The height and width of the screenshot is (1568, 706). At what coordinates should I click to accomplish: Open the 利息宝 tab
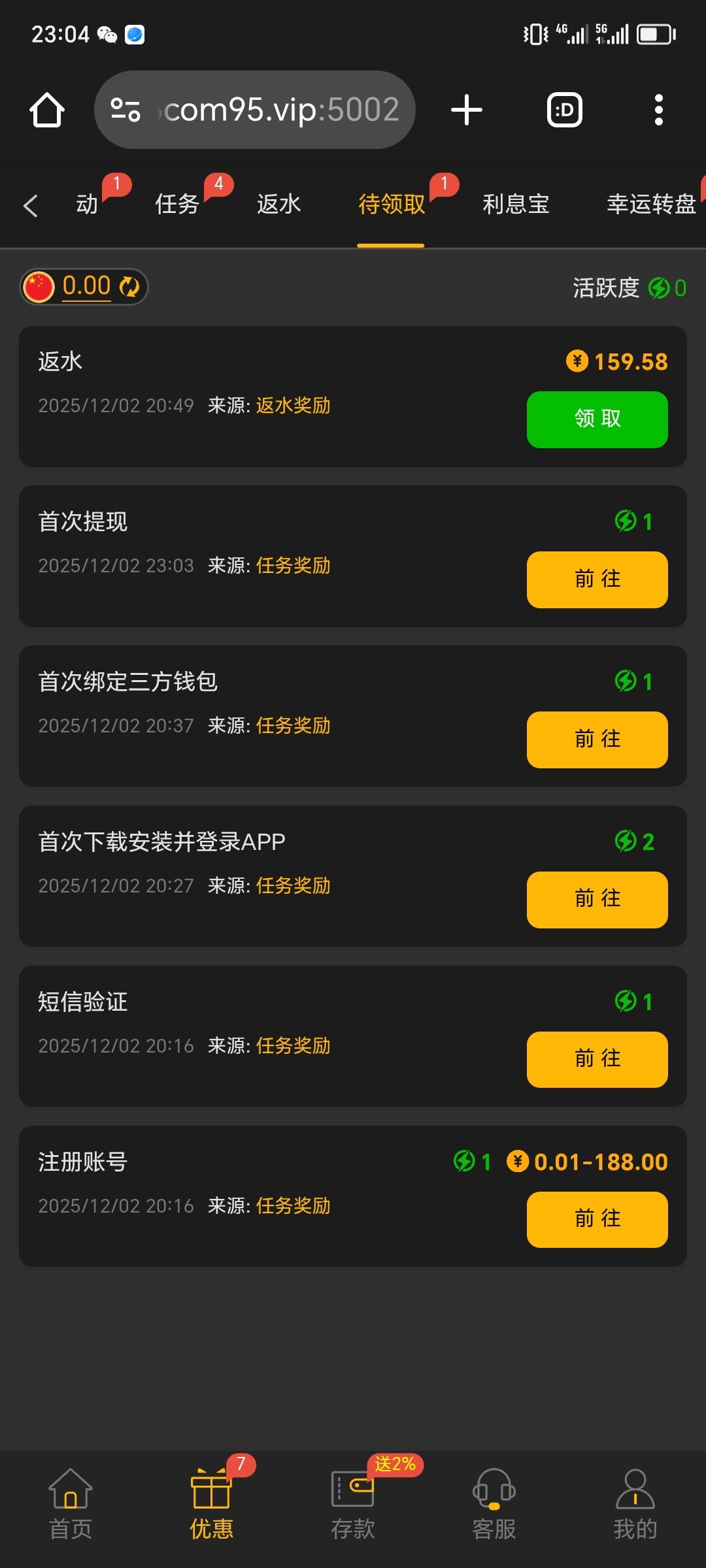[516, 204]
